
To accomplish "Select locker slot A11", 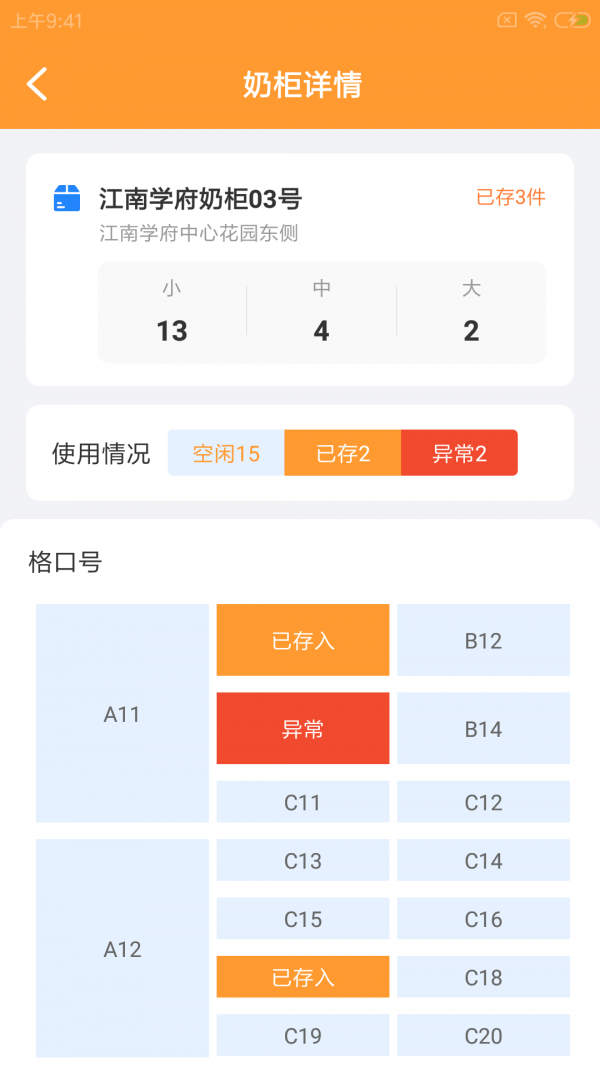I will click(122, 714).
